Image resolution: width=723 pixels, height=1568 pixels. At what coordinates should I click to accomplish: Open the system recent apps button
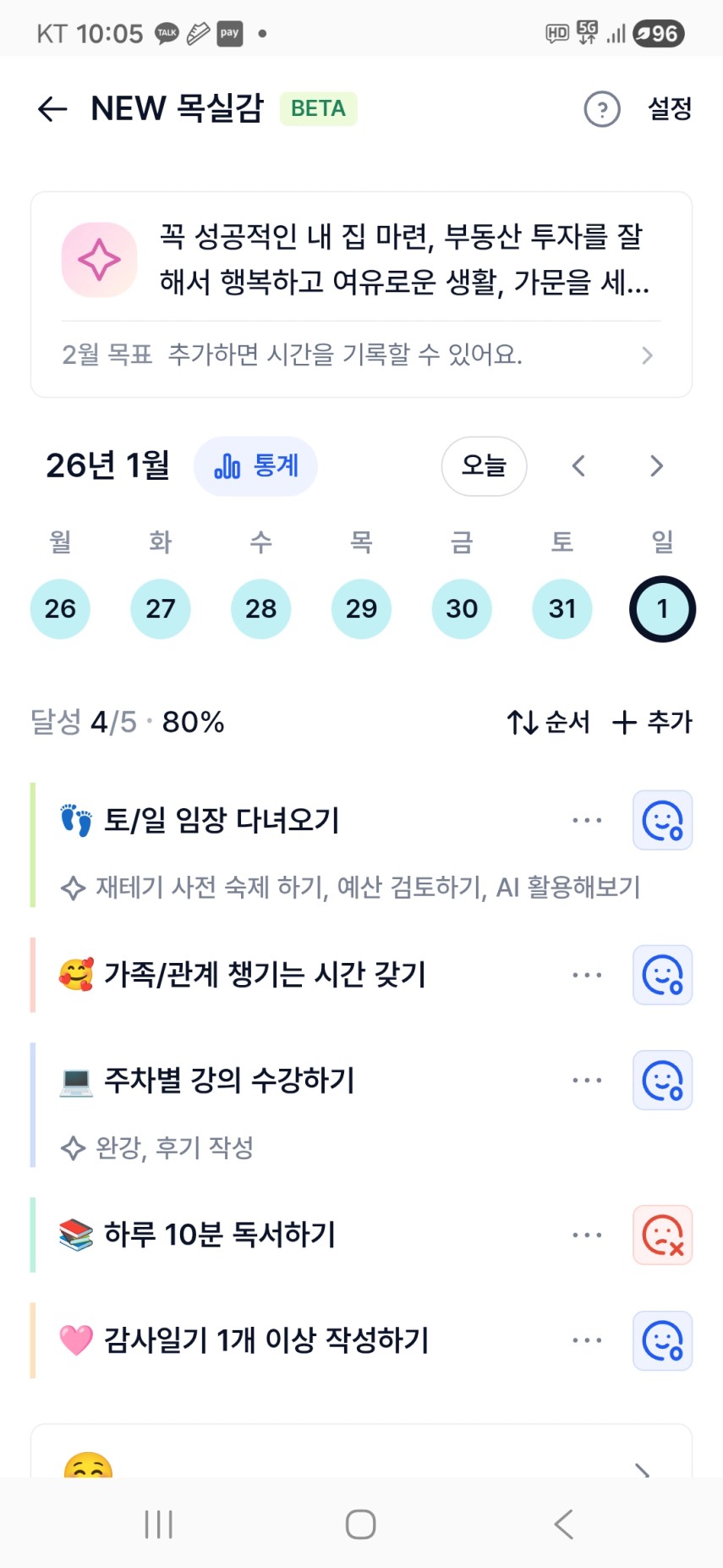pyautogui.click(x=158, y=1524)
